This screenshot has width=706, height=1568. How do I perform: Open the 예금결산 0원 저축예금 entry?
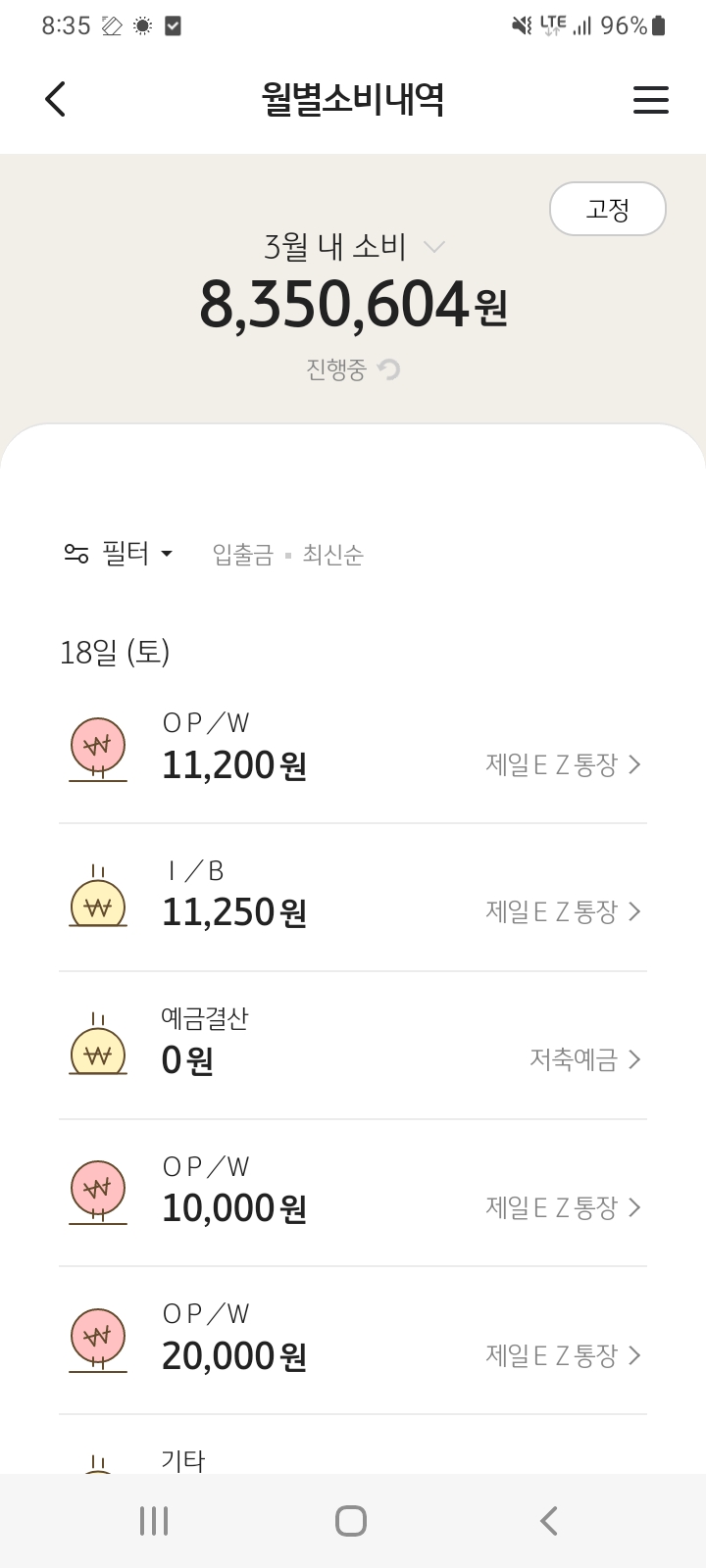click(353, 1046)
